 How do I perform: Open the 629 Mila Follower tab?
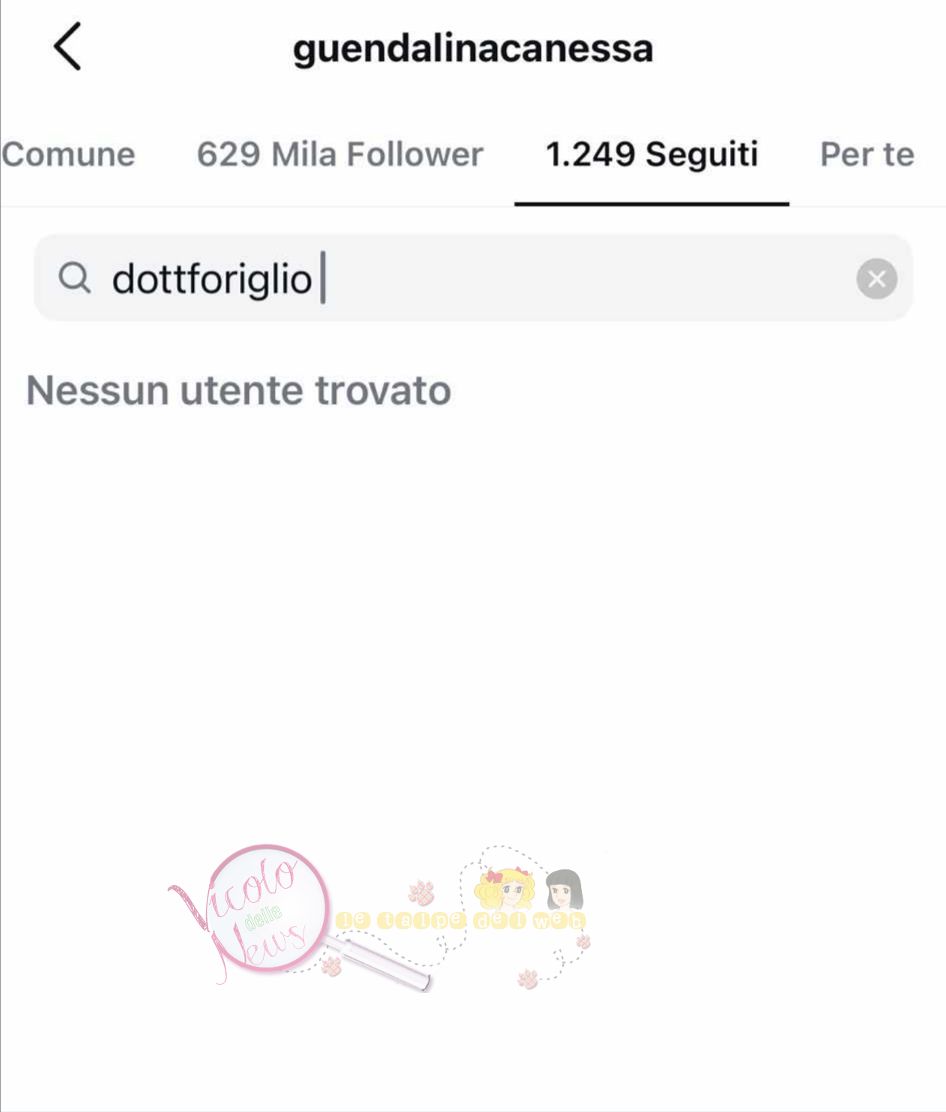click(340, 155)
